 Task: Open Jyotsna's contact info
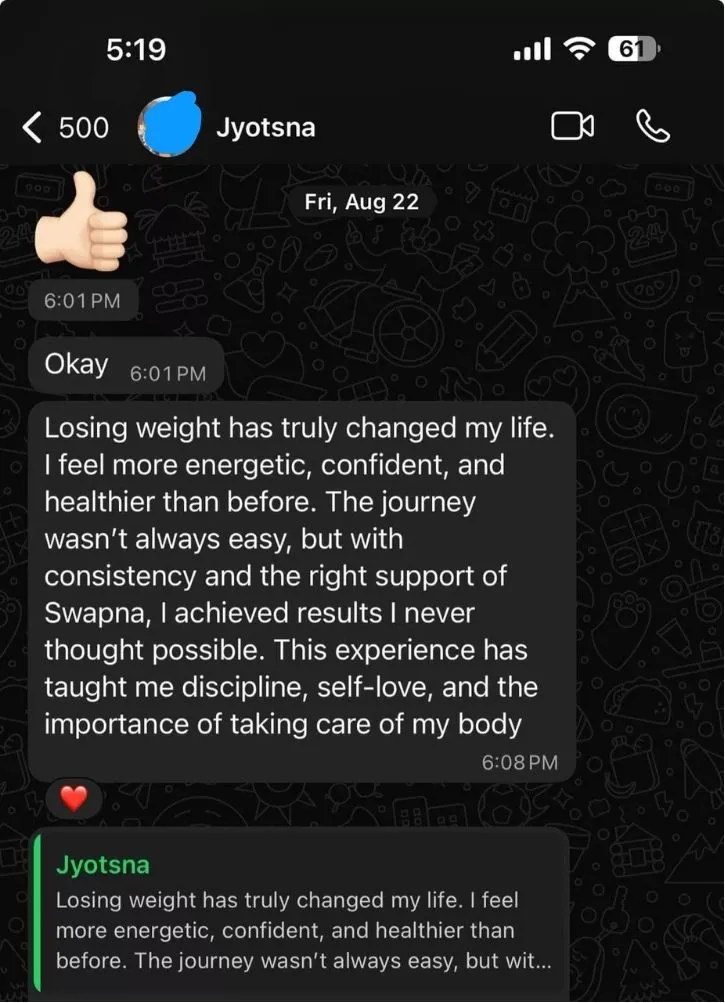point(265,128)
